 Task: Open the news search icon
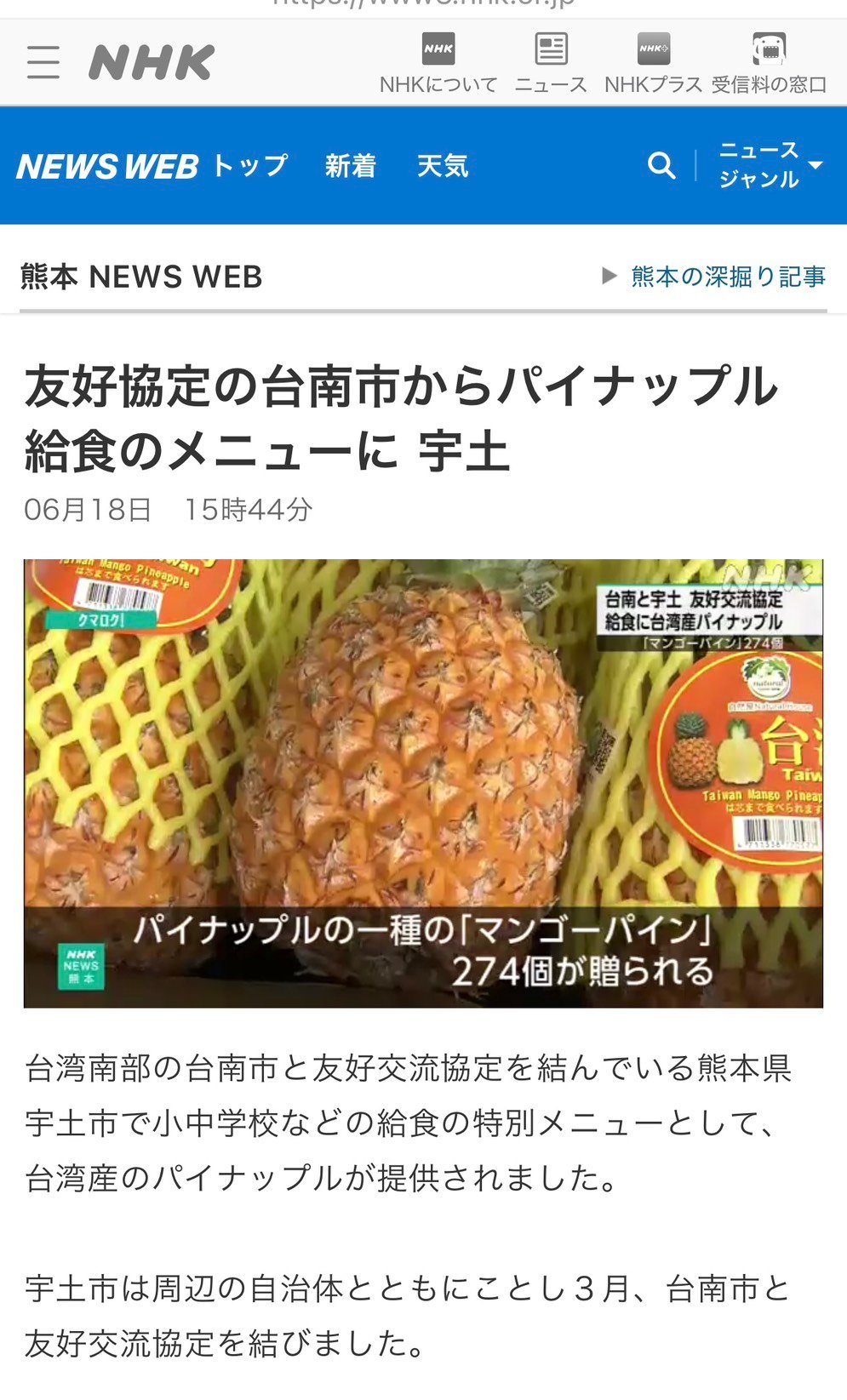pos(661,165)
